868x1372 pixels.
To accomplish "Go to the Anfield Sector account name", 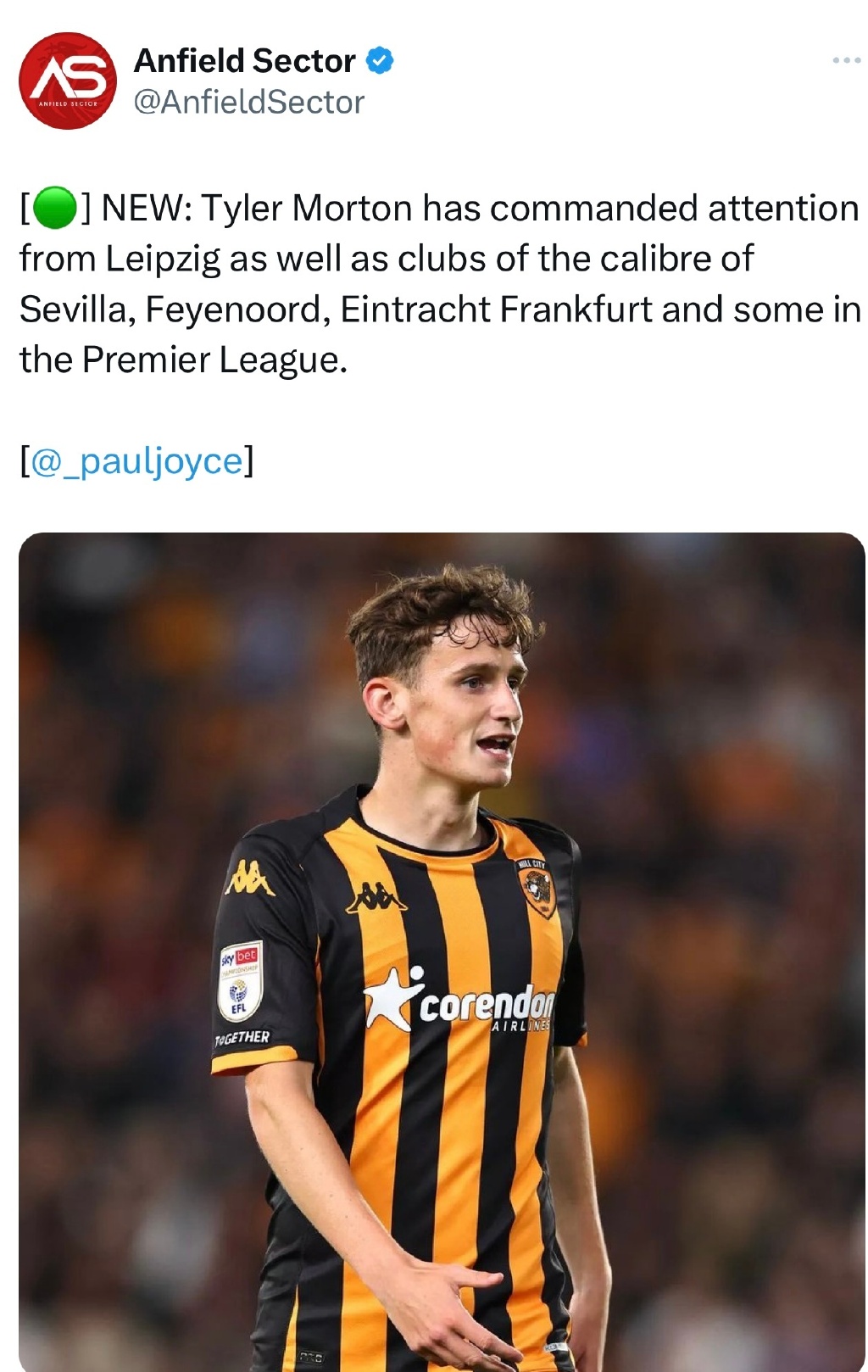I will coord(244,61).
